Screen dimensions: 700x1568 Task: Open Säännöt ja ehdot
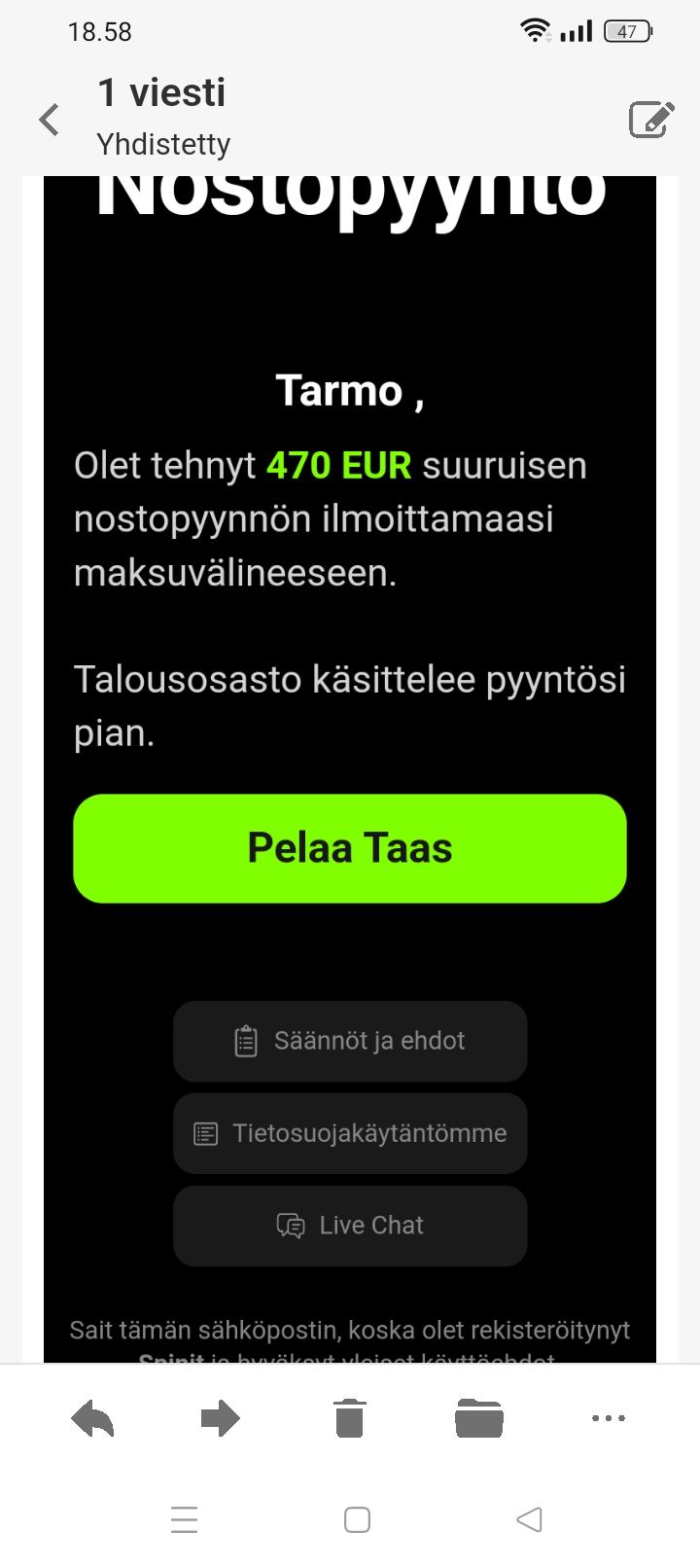point(350,1041)
